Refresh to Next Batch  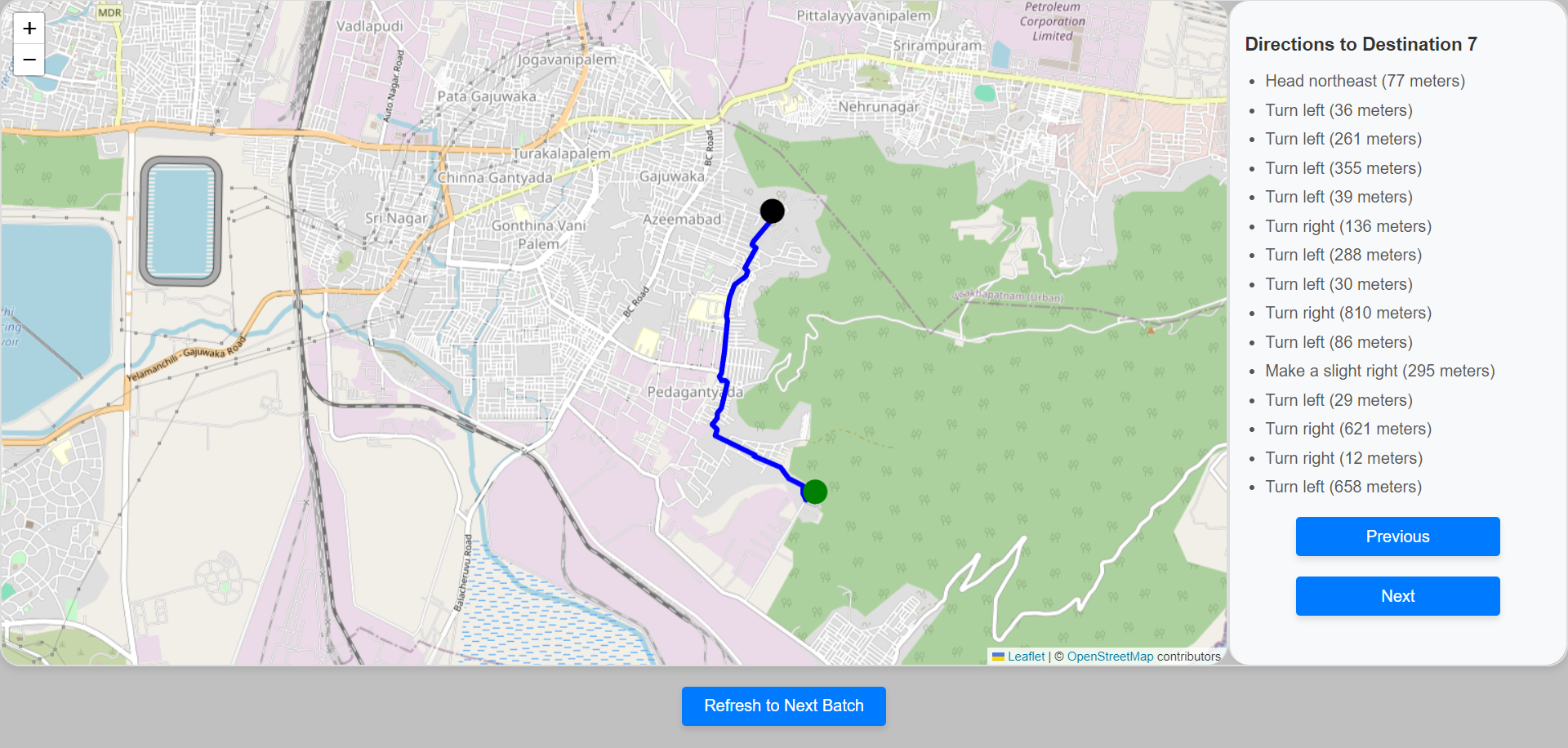click(x=783, y=706)
